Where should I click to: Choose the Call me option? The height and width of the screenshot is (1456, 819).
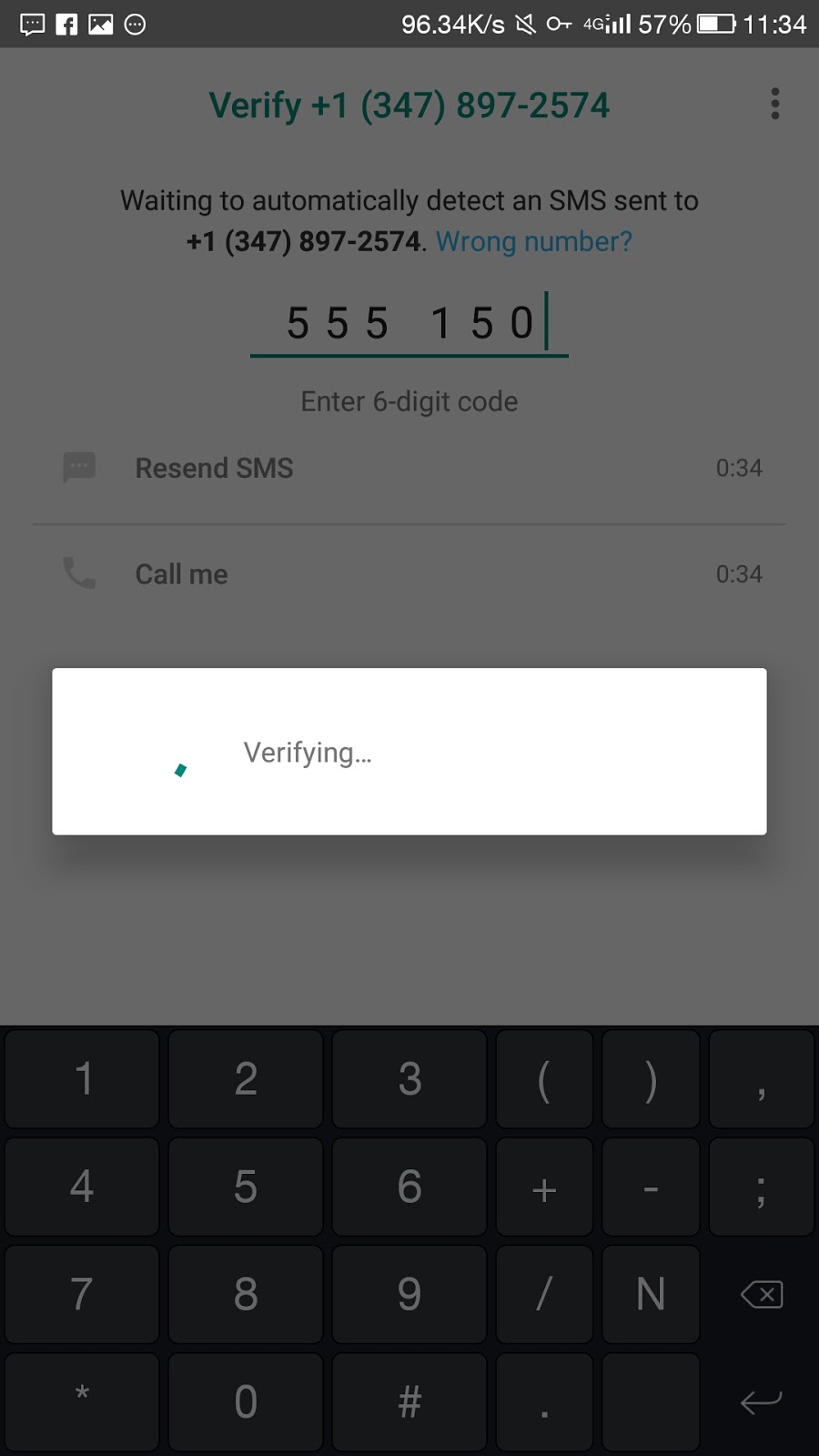[409, 574]
